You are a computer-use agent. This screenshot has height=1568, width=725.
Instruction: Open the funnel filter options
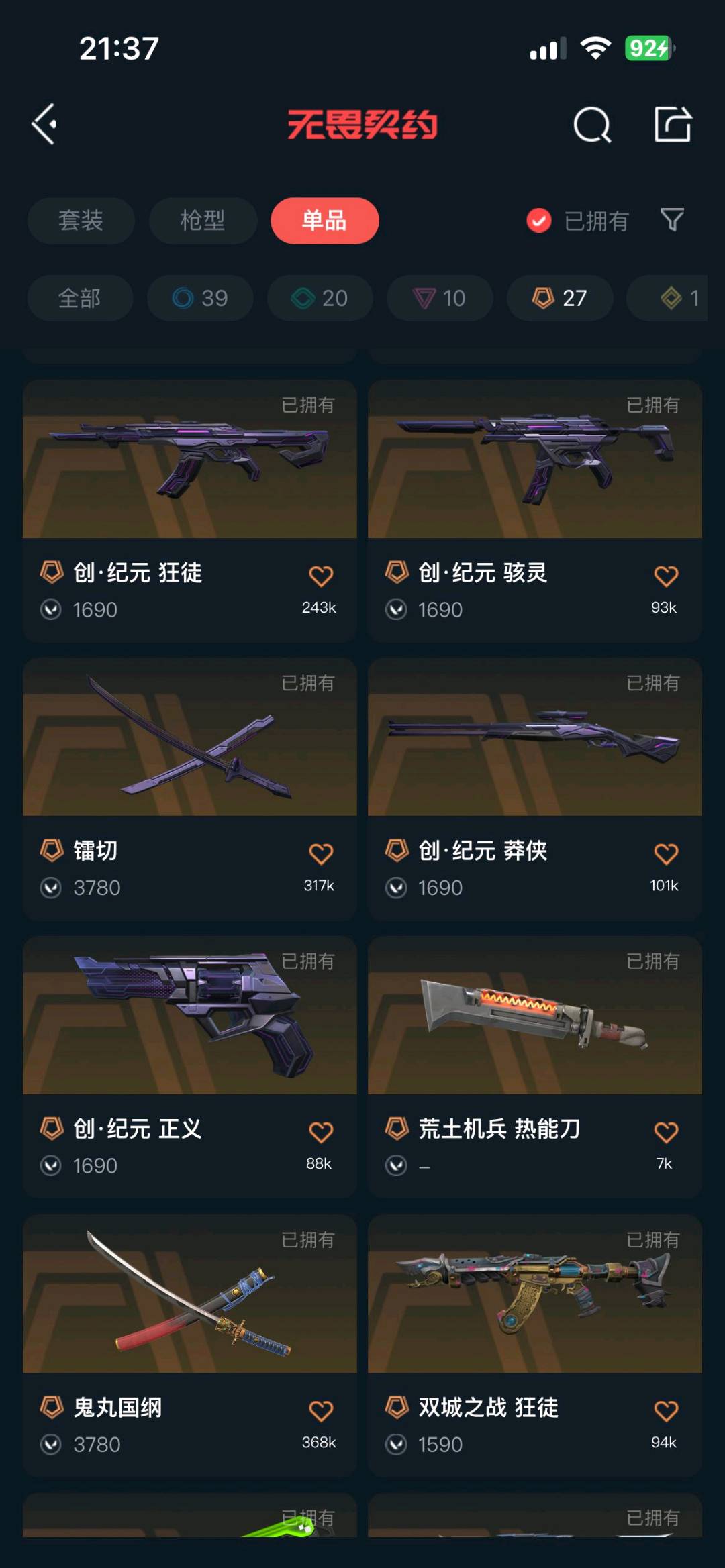pos(672,219)
